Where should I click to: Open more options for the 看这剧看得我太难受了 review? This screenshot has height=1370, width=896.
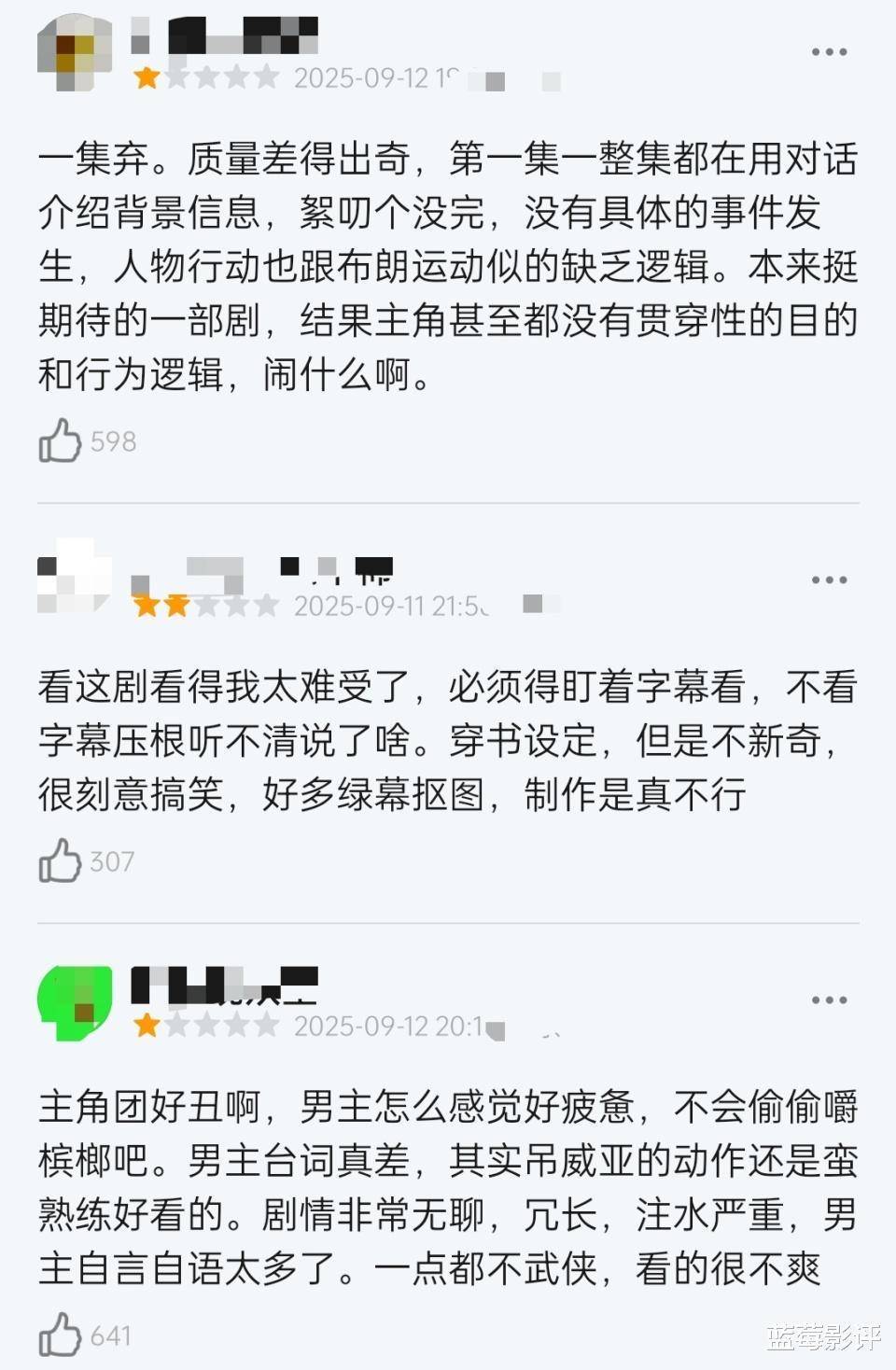point(828,580)
